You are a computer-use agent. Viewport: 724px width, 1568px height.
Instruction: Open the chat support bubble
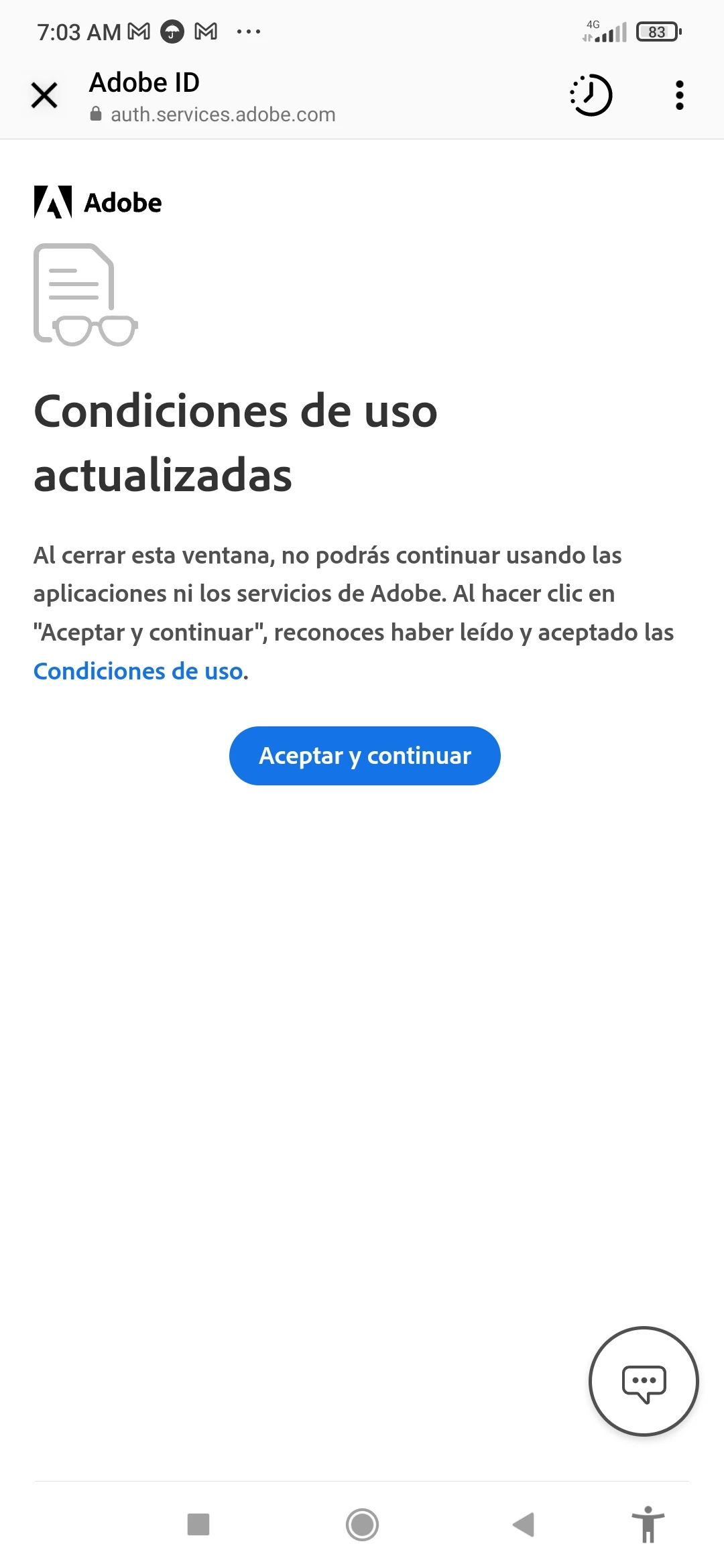(644, 1382)
